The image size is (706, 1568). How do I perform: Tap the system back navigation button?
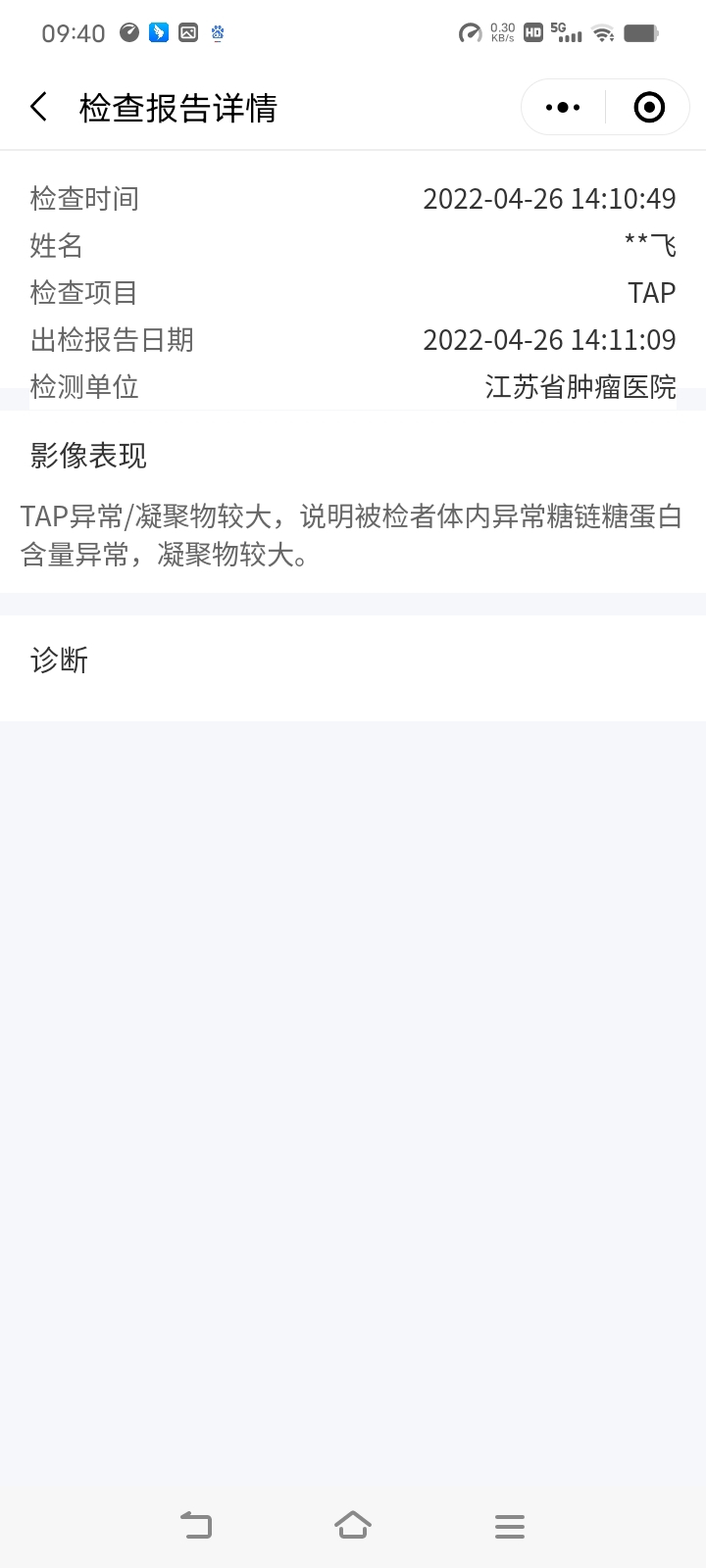click(196, 1525)
